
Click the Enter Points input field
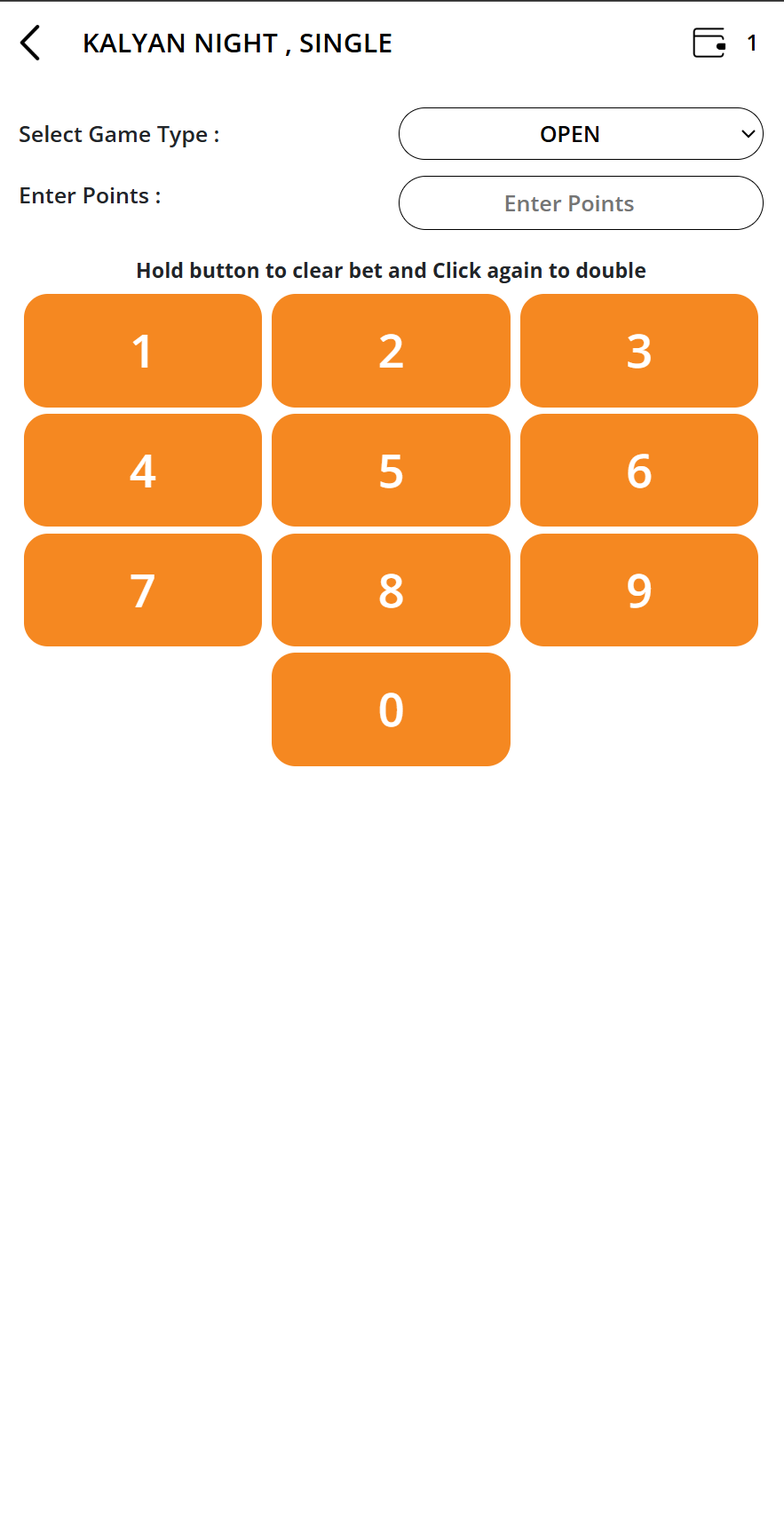[581, 203]
